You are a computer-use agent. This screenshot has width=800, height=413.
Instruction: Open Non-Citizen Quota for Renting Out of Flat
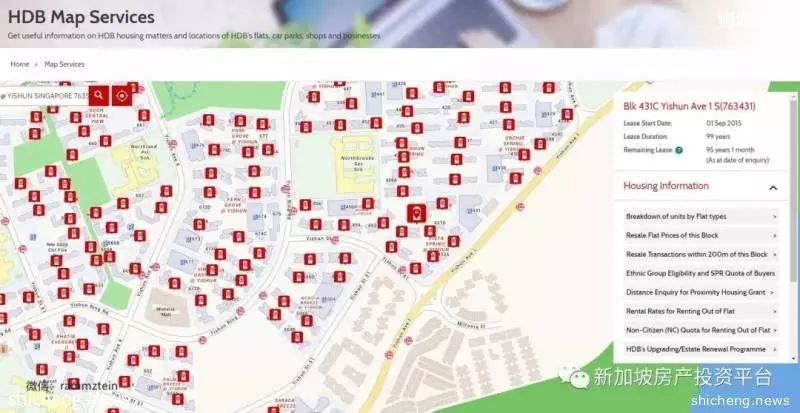(700, 330)
